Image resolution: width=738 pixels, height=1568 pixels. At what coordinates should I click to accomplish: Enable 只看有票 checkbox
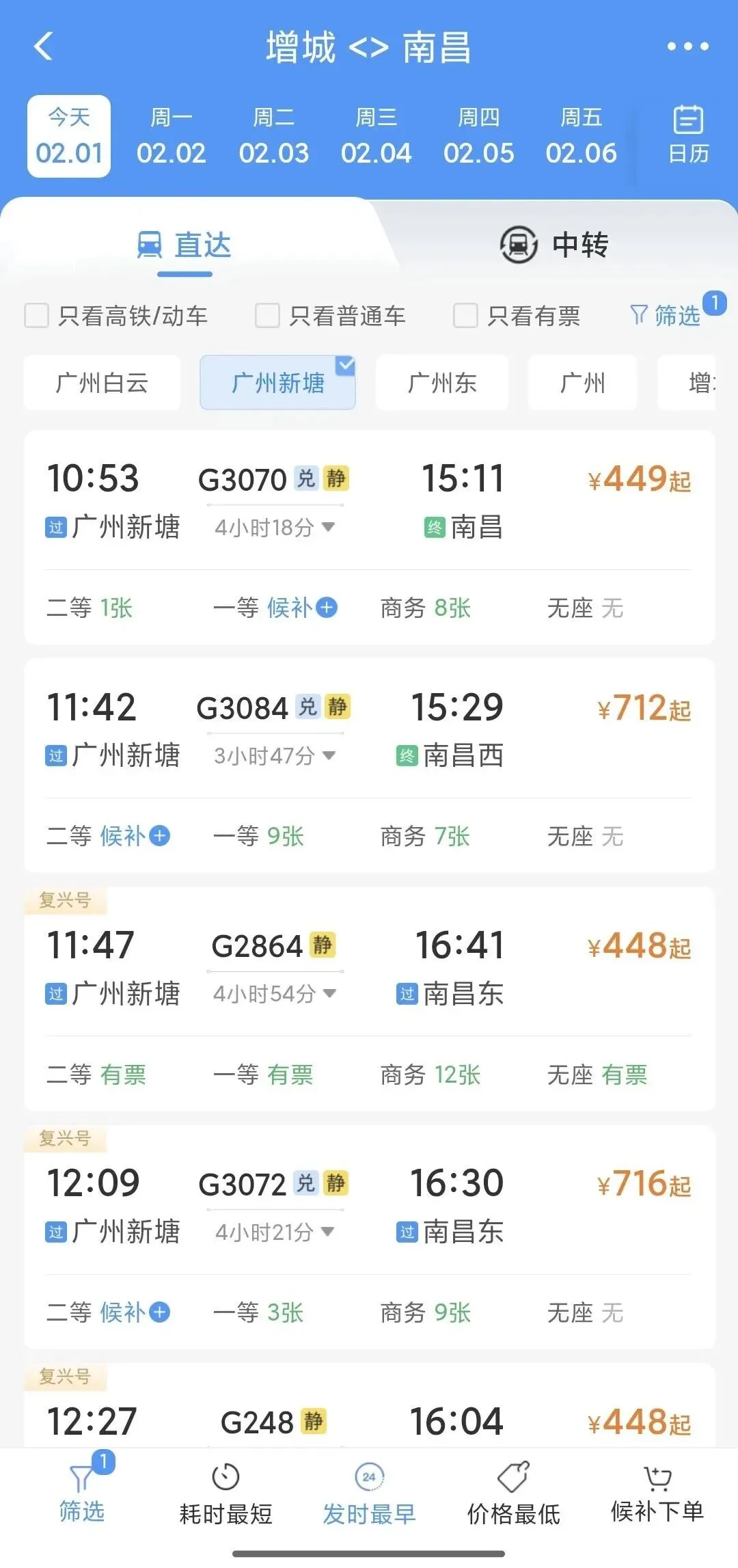click(x=465, y=316)
